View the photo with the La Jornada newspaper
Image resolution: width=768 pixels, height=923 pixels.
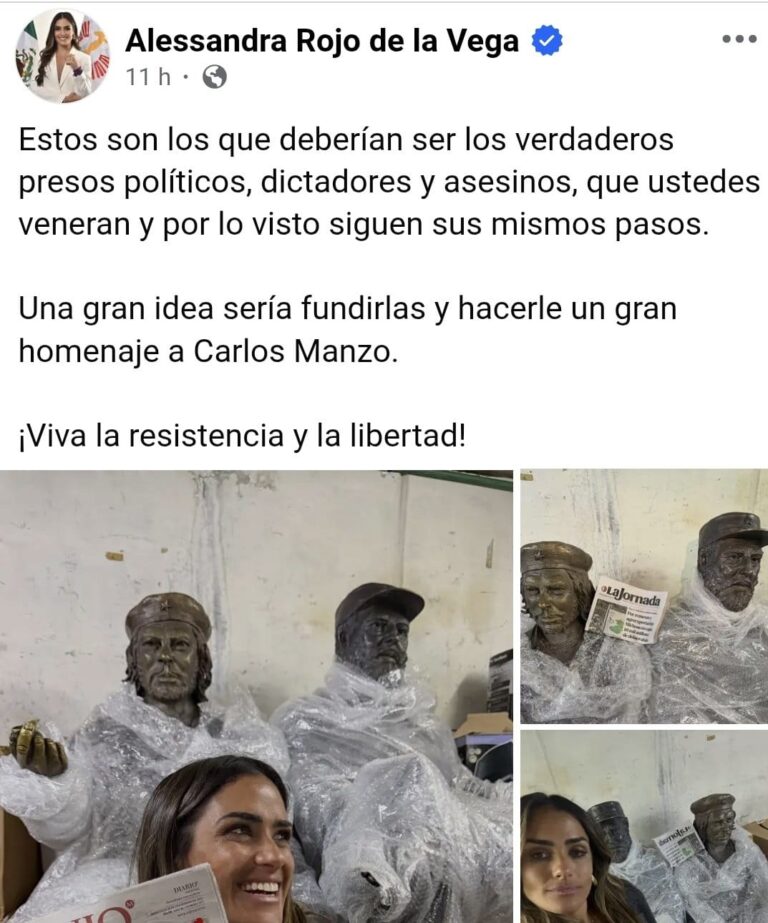[x=644, y=596]
